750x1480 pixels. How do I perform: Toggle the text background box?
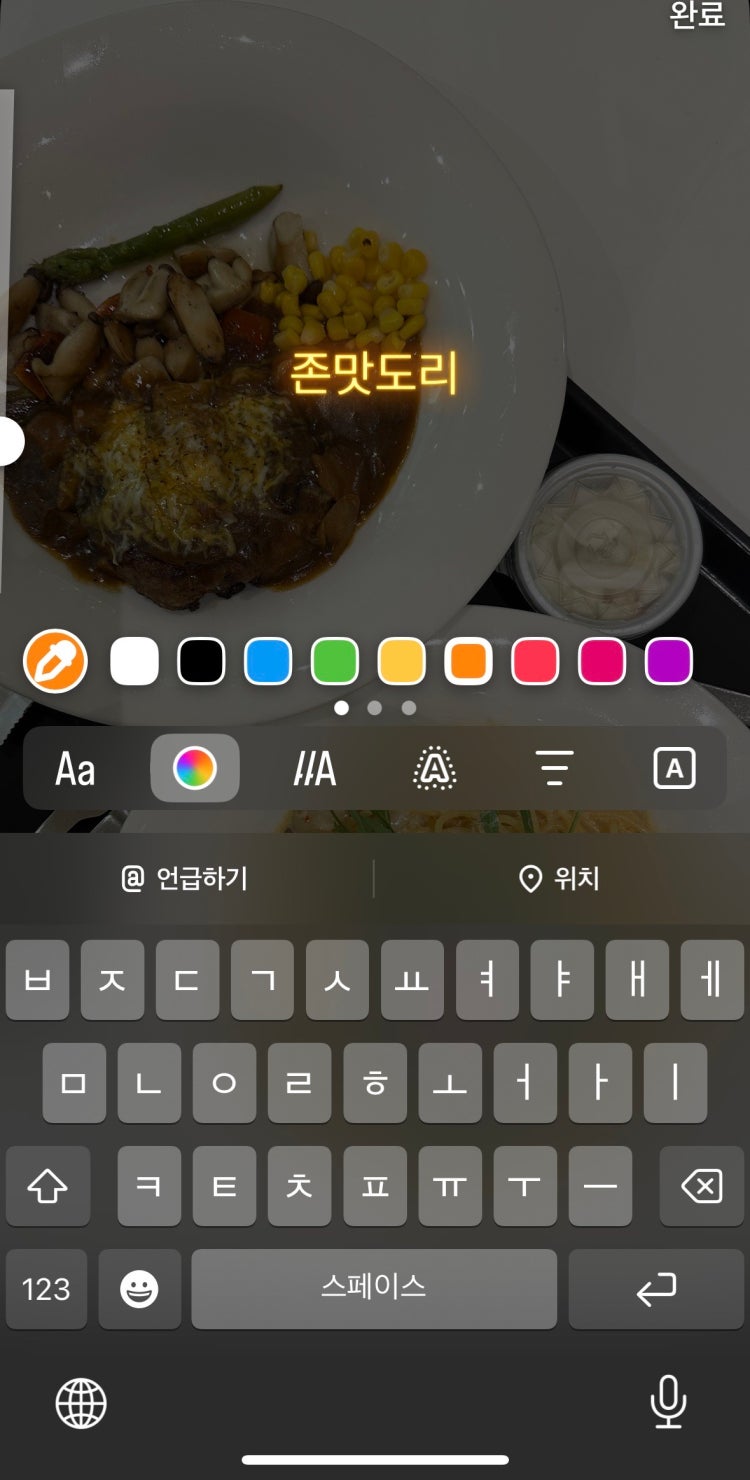pyautogui.click(x=674, y=769)
